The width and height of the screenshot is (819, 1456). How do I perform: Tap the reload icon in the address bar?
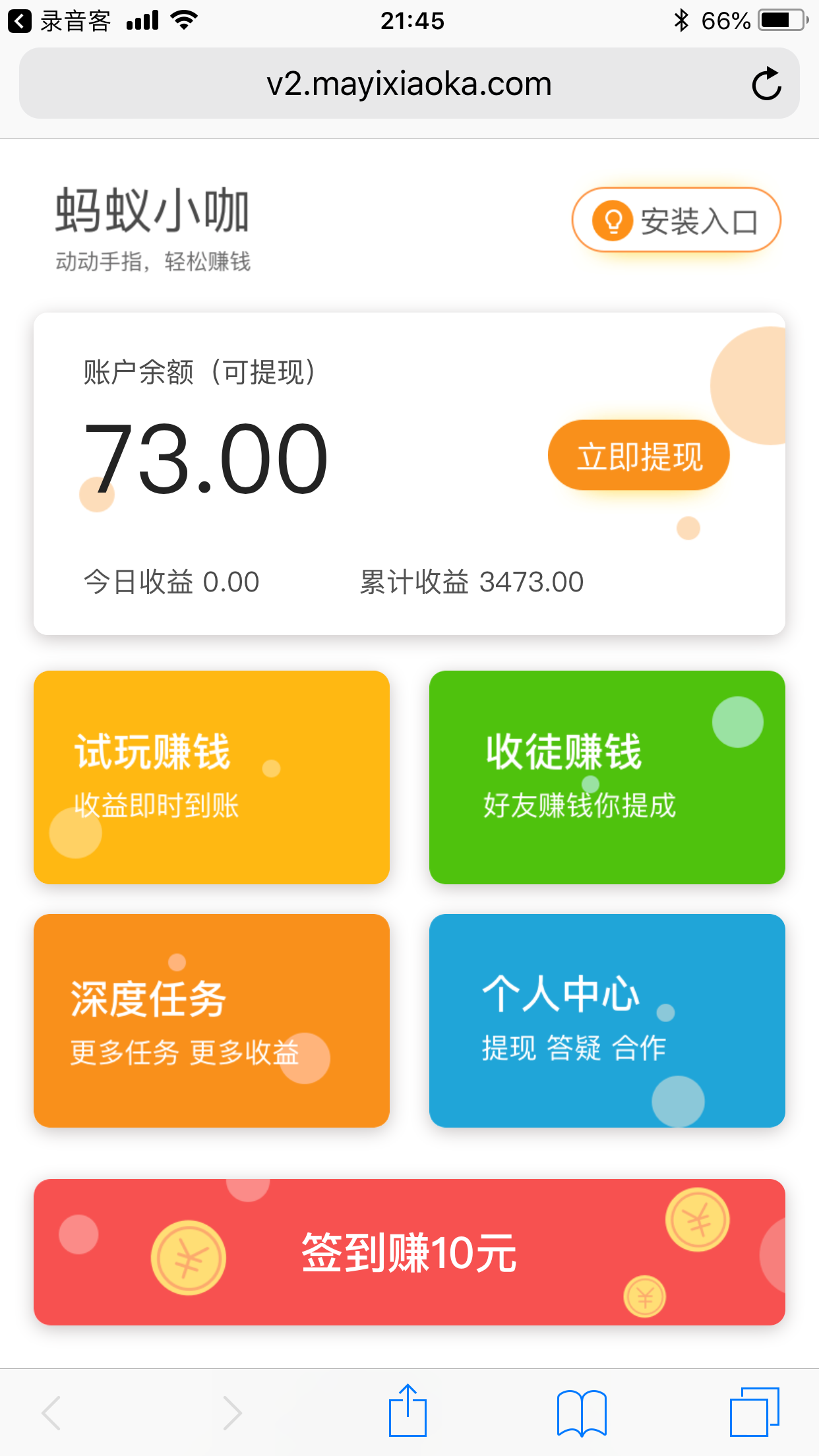pyautogui.click(x=766, y=82)
